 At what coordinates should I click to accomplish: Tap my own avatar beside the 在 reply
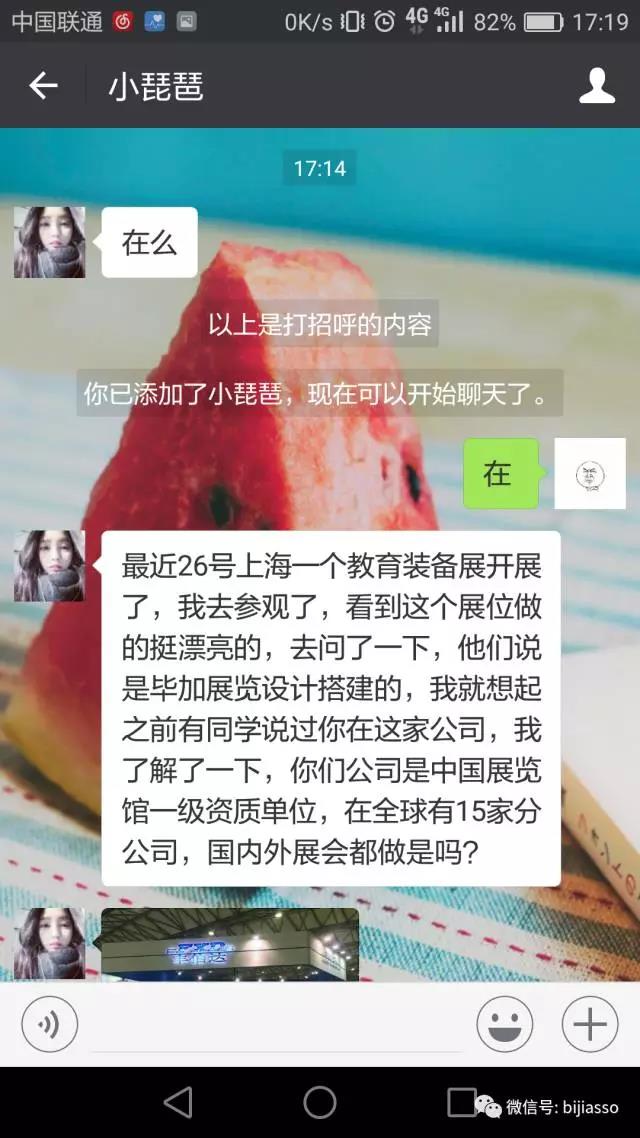[x=590, y=474]
